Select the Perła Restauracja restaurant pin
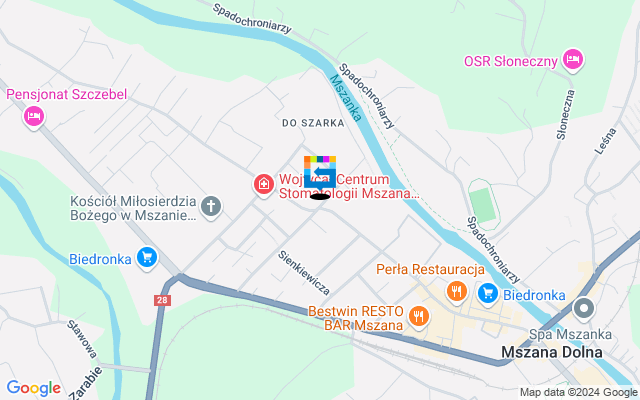The height and width of the screenshot is (400, 640). click(x=456, y=292)
